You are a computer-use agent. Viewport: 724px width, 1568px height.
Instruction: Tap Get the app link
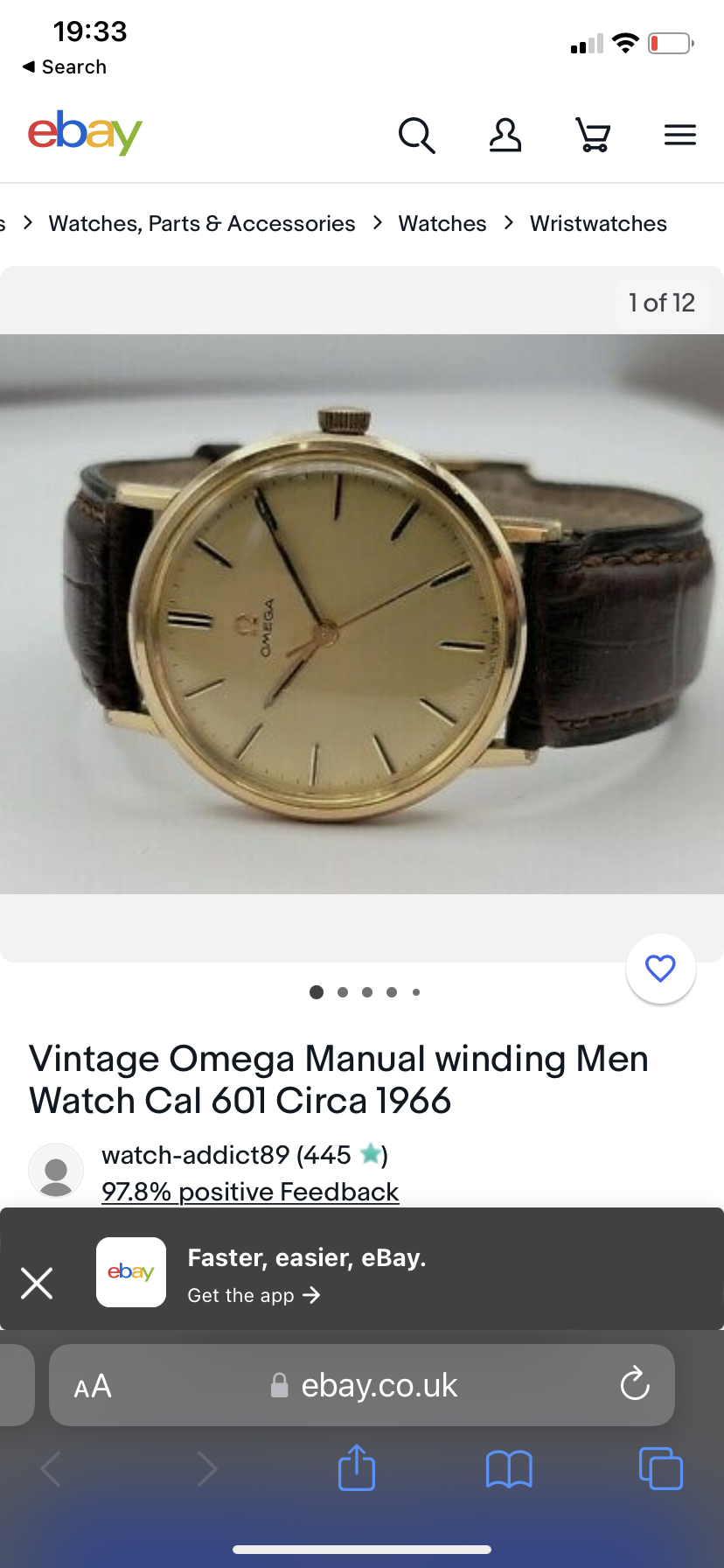(254, 1295)
